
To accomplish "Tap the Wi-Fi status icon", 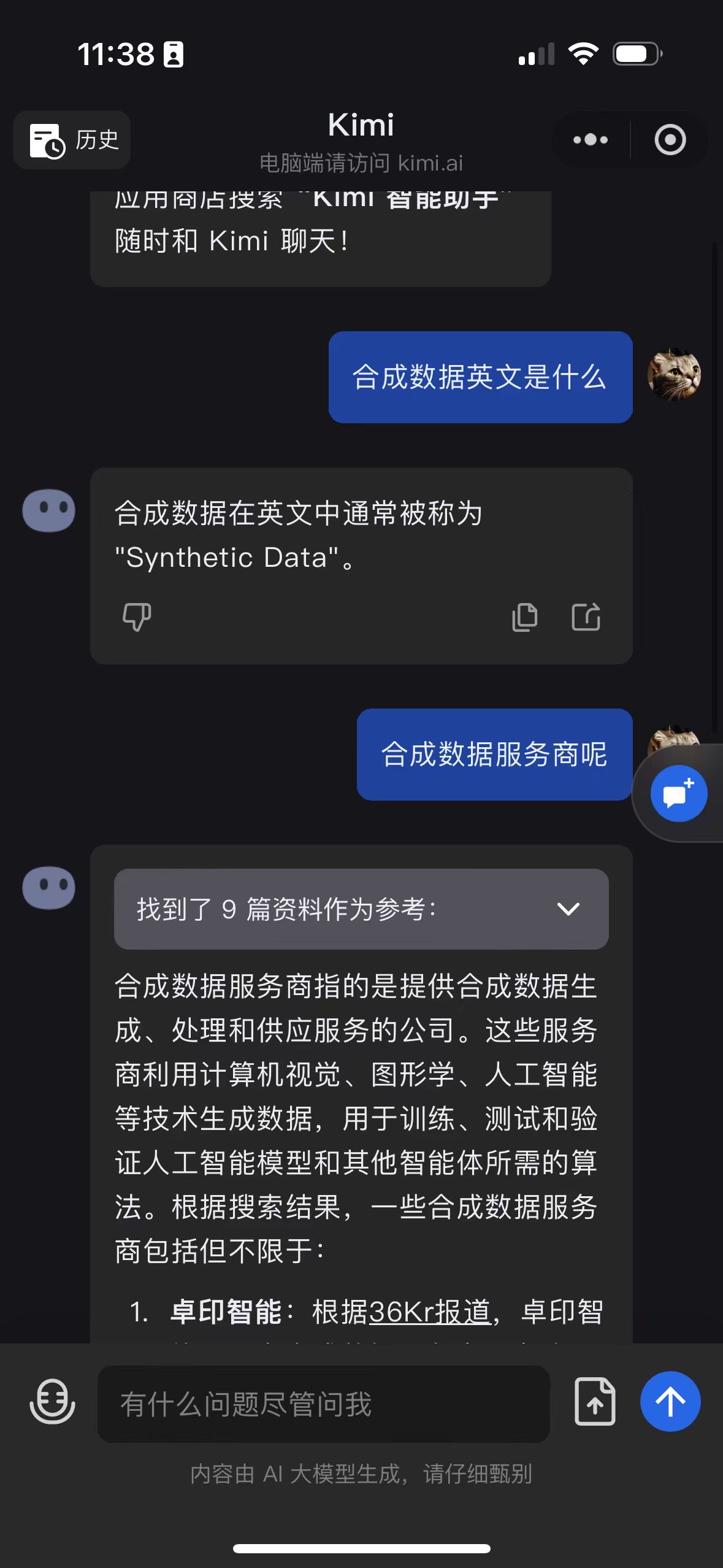I will (x=583, y=54).
